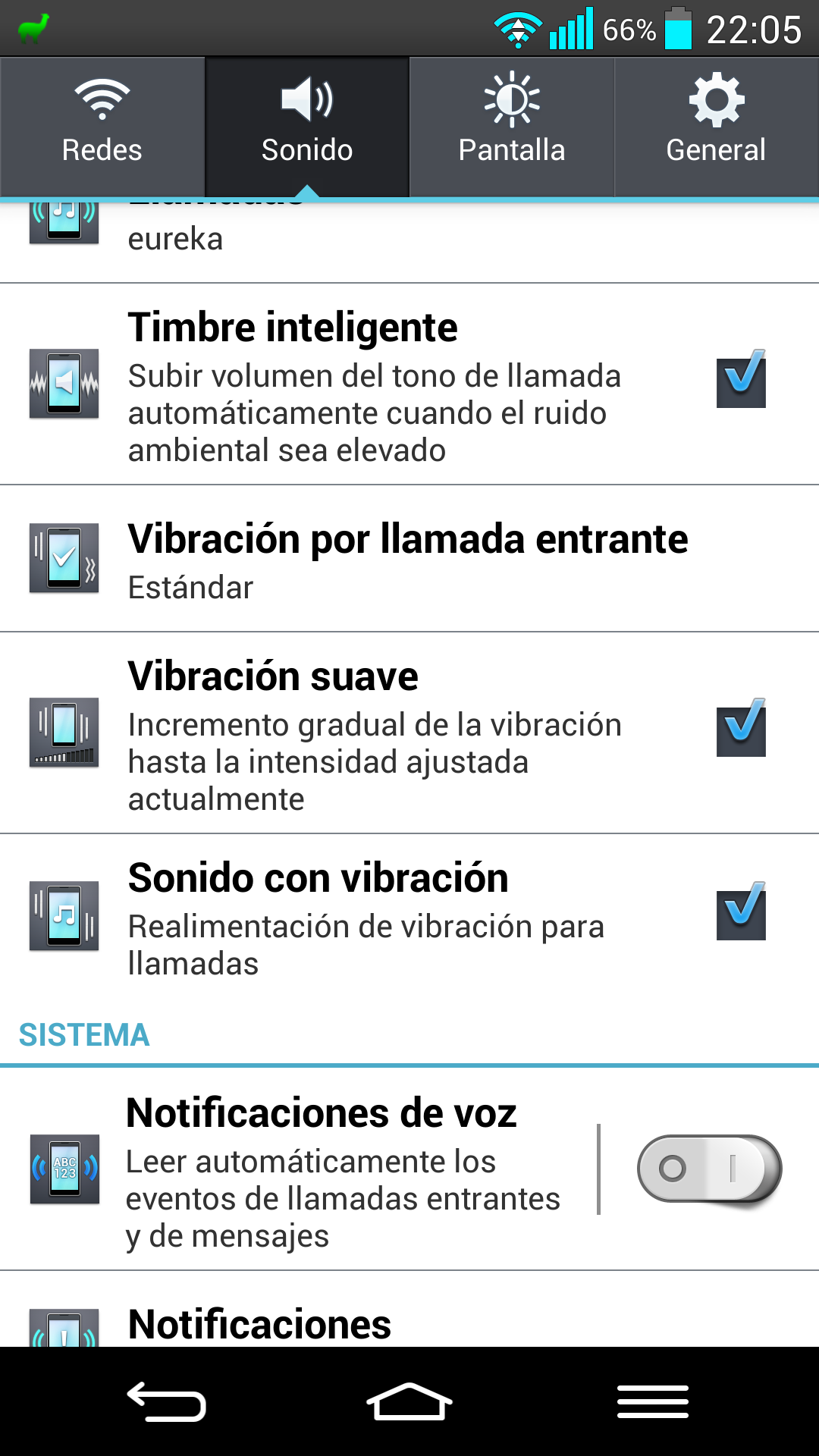
Task: Tap the system back button
Action: coord(167,1401)
